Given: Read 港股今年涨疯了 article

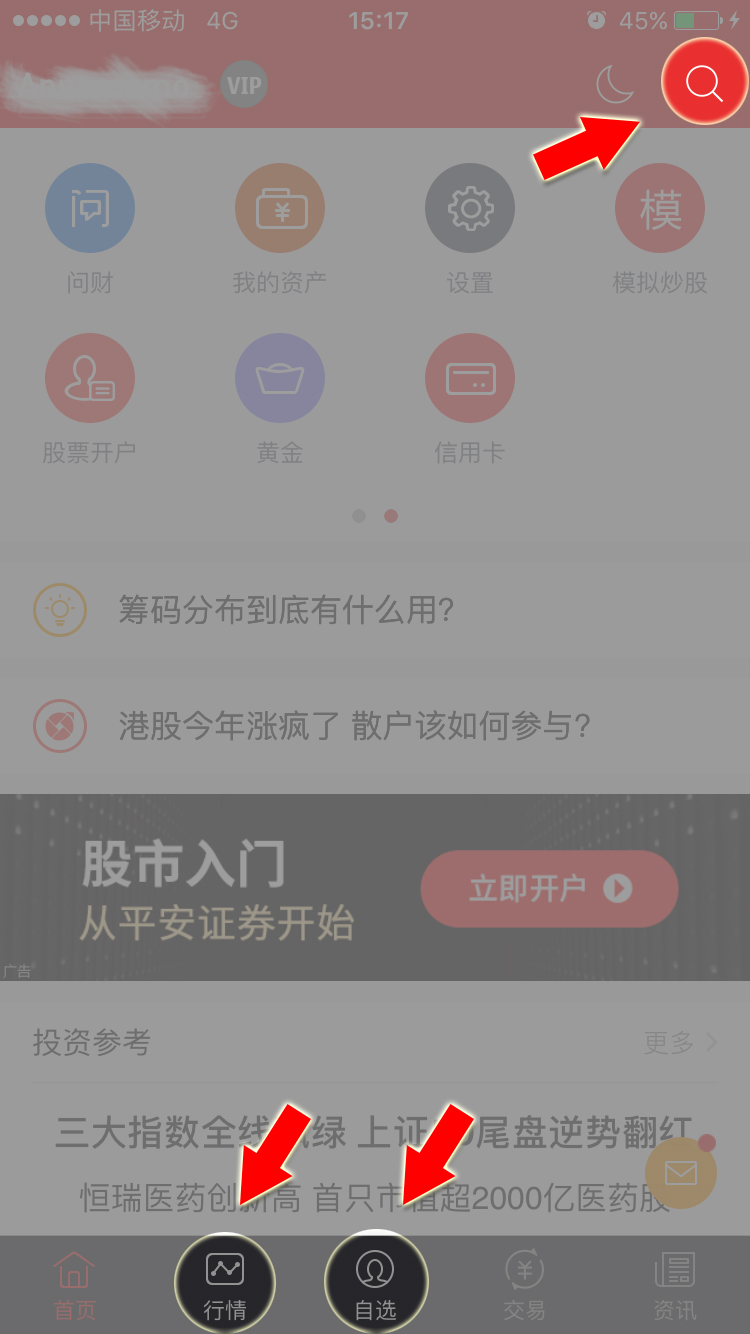Looking at the screenshot, I should [375, 726].
